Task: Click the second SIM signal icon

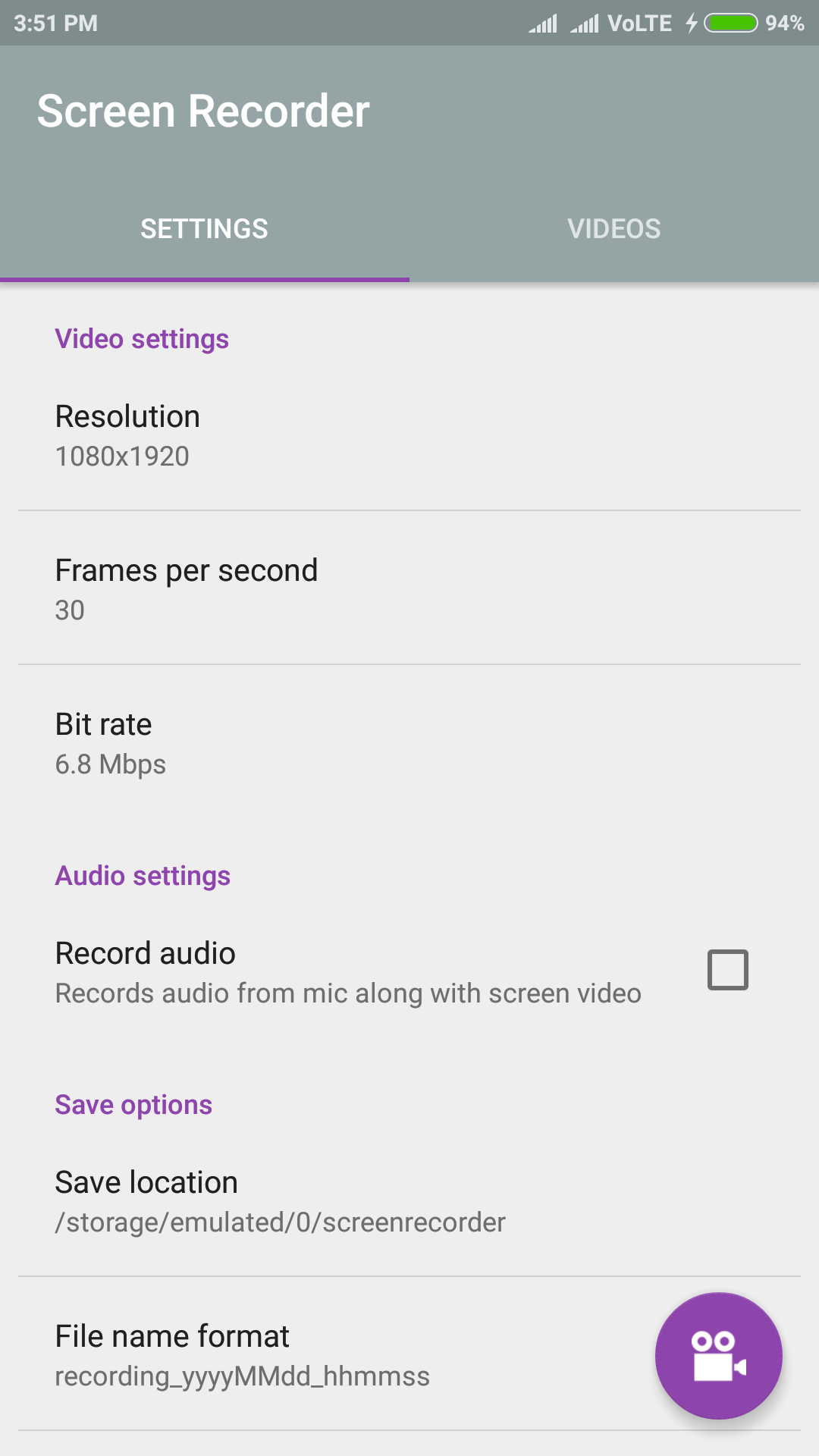Action: click(585, 23)
